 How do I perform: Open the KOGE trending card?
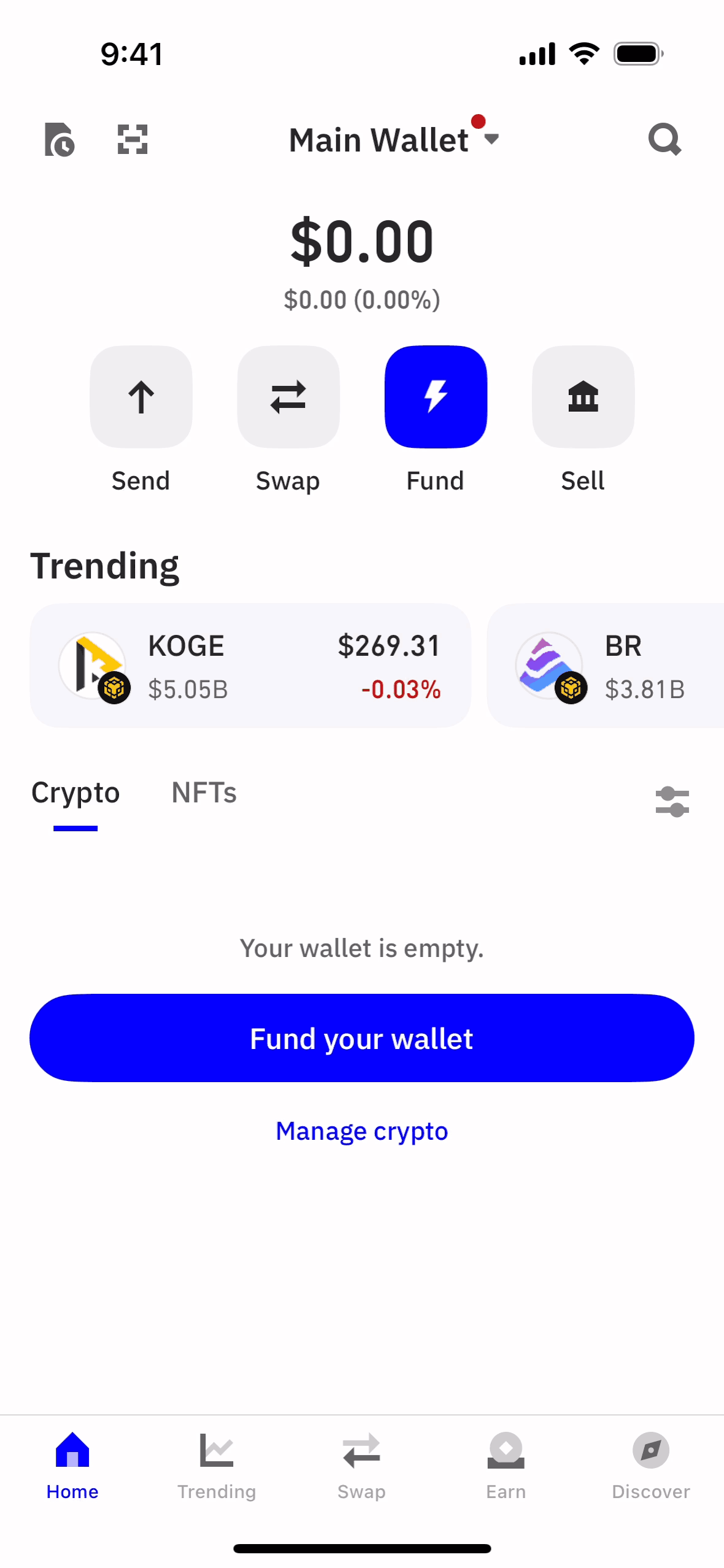click(250, 666)
